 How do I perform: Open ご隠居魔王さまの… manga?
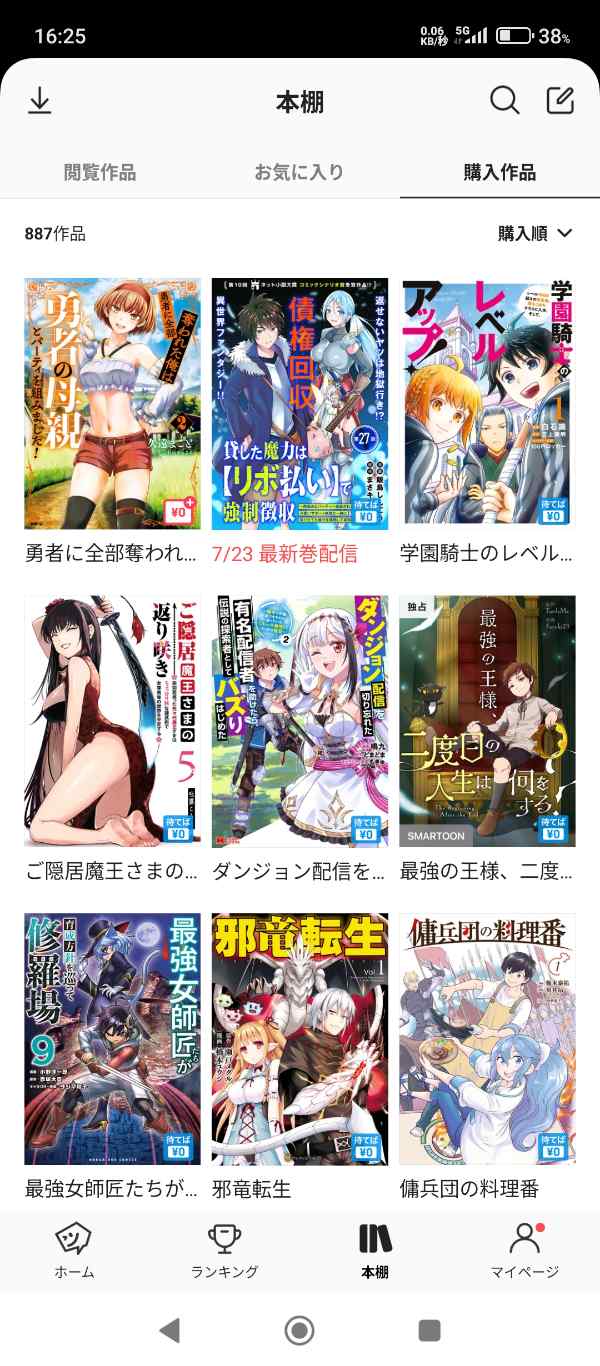(x=112, y=720)
